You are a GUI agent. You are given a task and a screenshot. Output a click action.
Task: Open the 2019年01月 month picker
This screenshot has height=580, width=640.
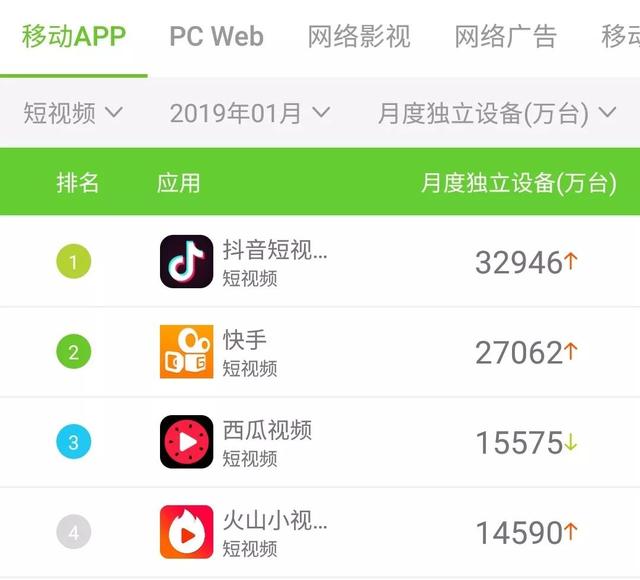point(249,113)
